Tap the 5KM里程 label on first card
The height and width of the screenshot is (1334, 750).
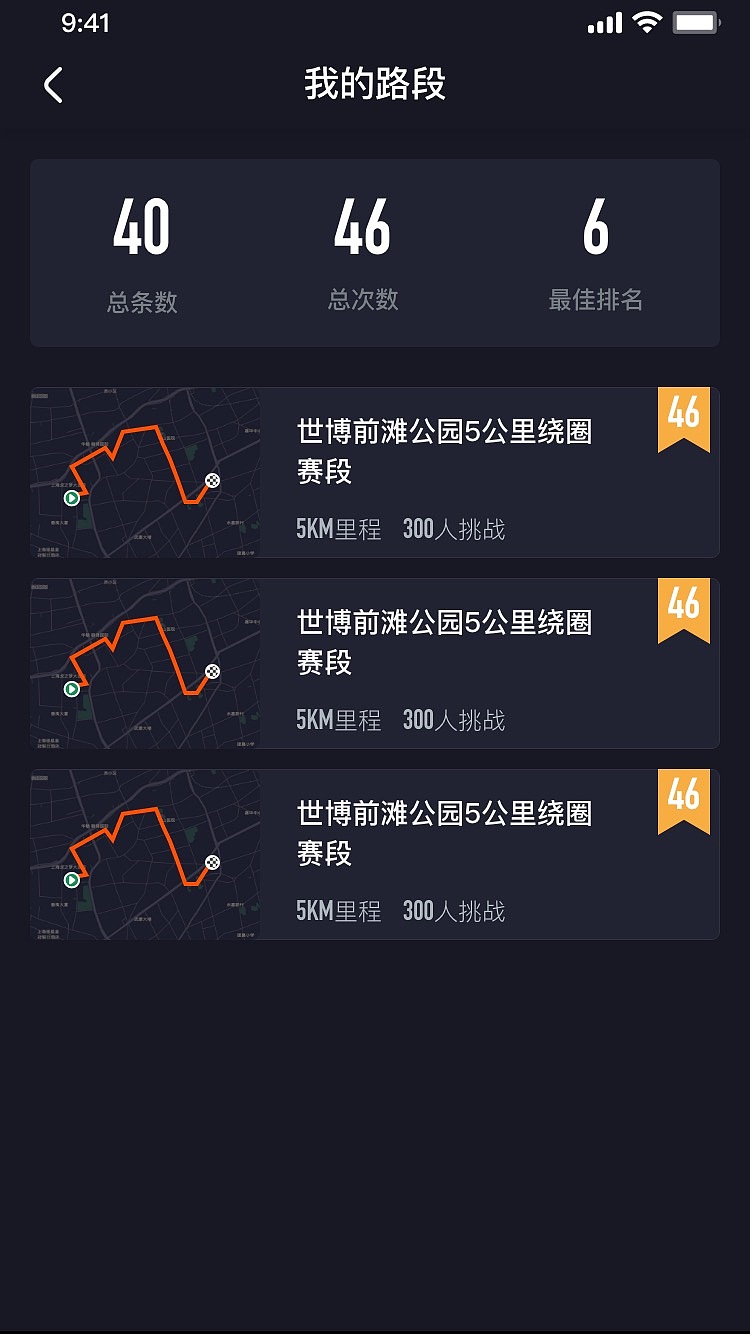click(x=338, y=529)
